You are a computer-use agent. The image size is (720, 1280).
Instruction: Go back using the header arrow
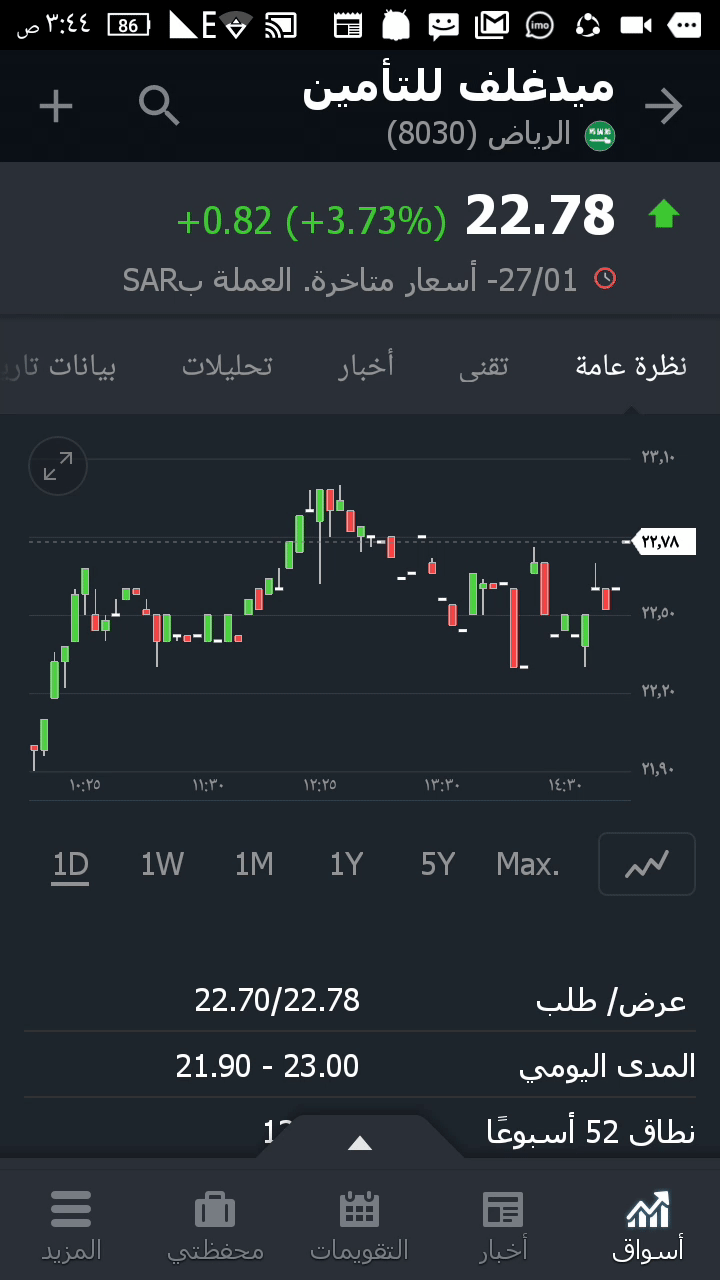tap(663, 106)
